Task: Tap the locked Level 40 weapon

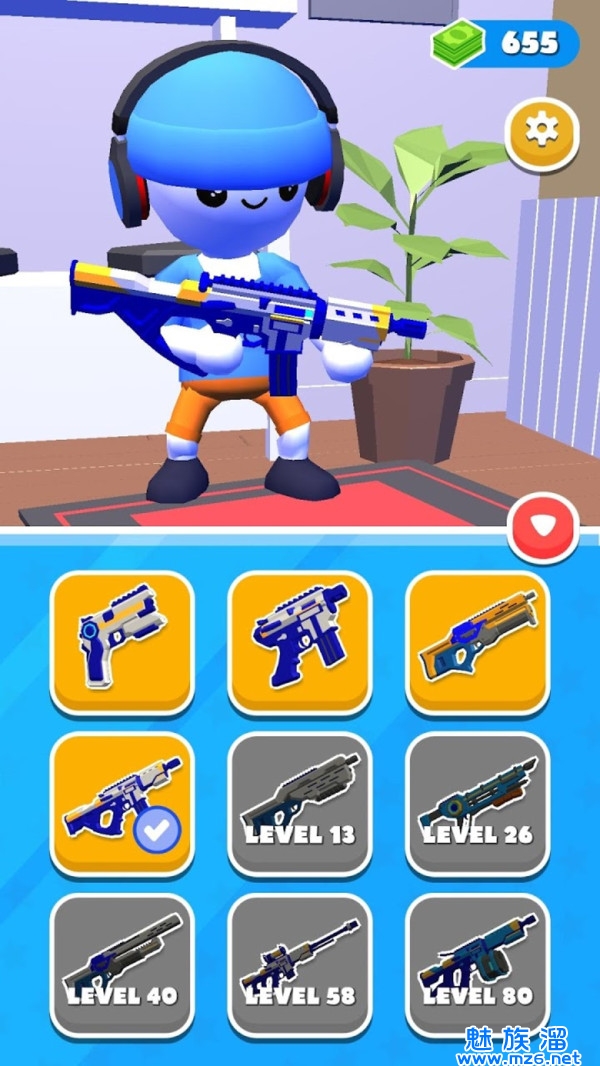Action: pos(122,963)
